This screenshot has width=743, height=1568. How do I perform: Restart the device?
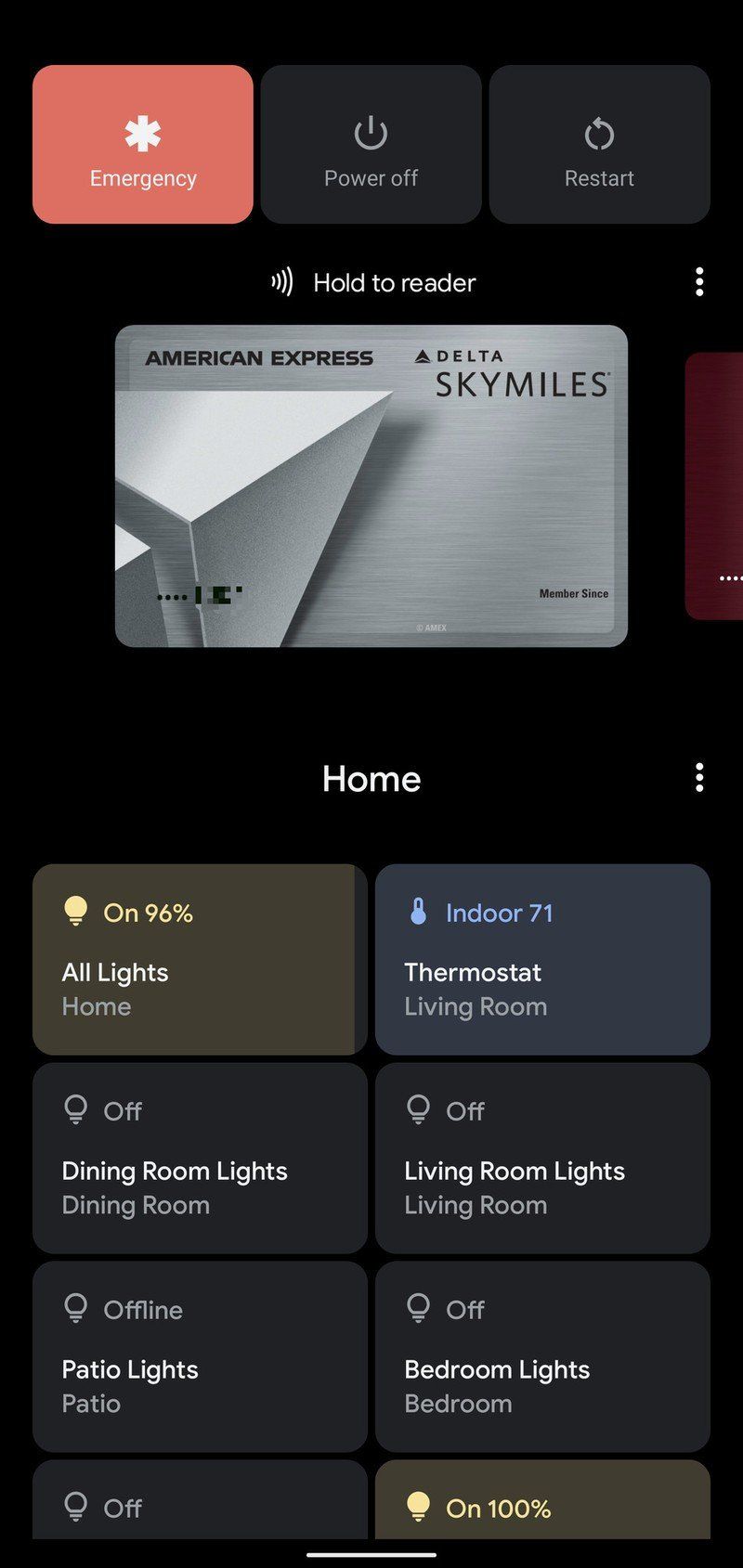599,145
